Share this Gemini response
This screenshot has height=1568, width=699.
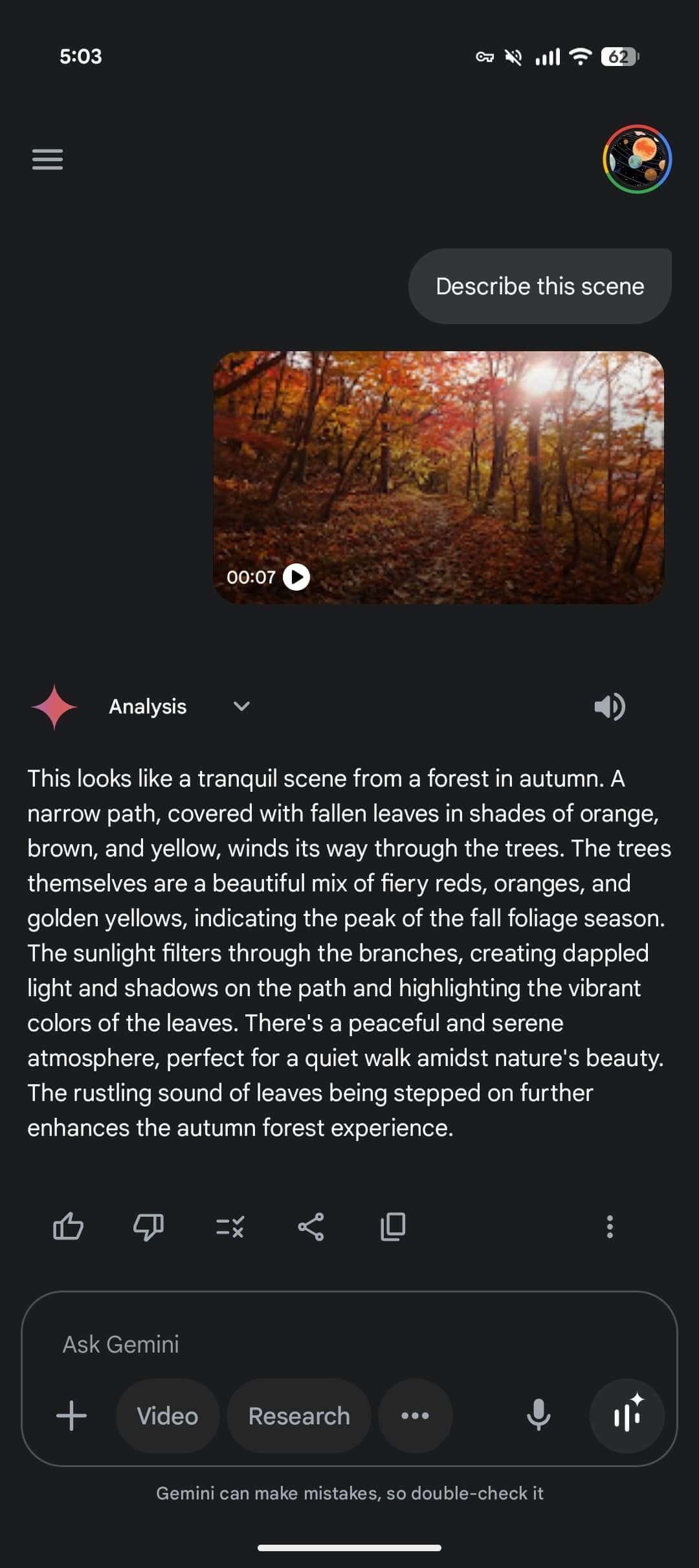point(311,1226)
